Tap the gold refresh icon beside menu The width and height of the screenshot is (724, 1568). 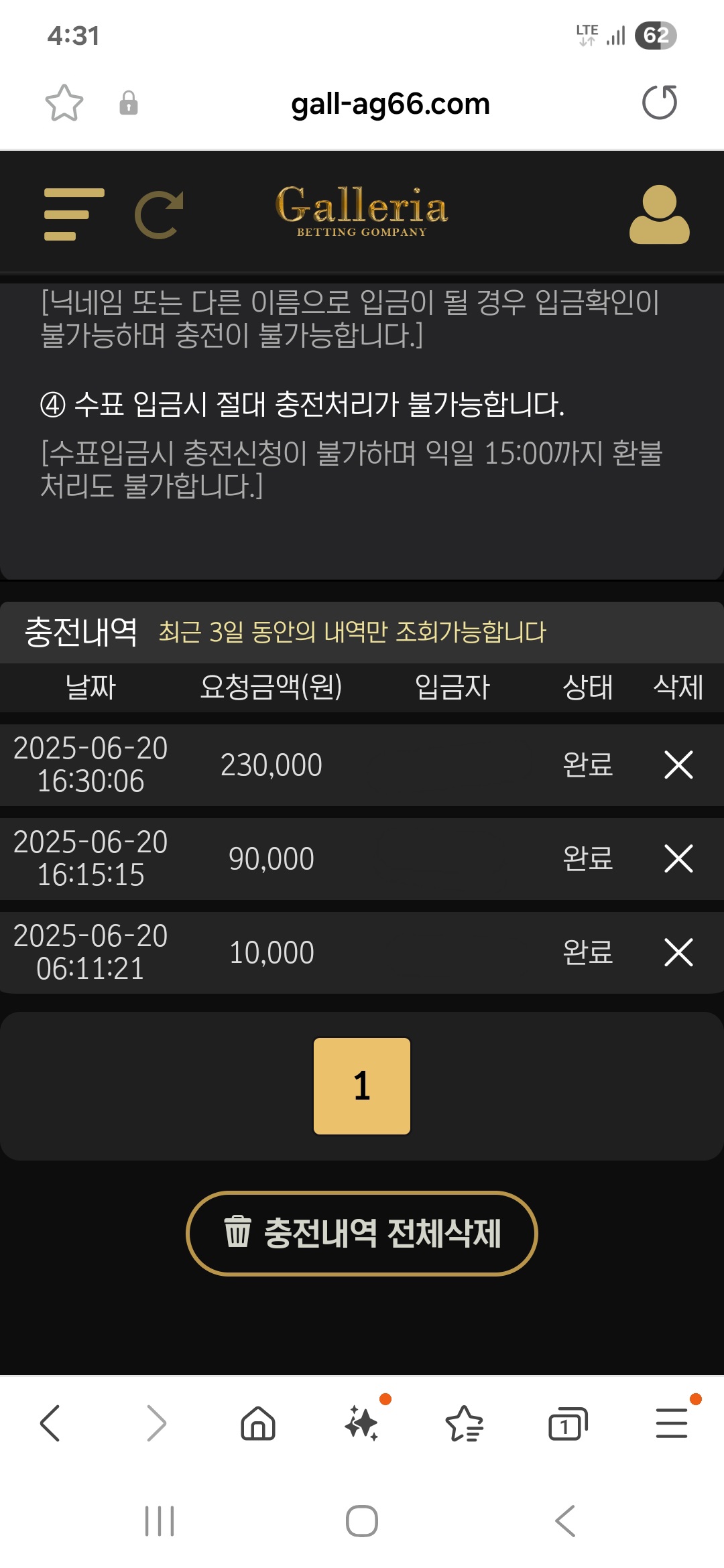coord(159,214)
